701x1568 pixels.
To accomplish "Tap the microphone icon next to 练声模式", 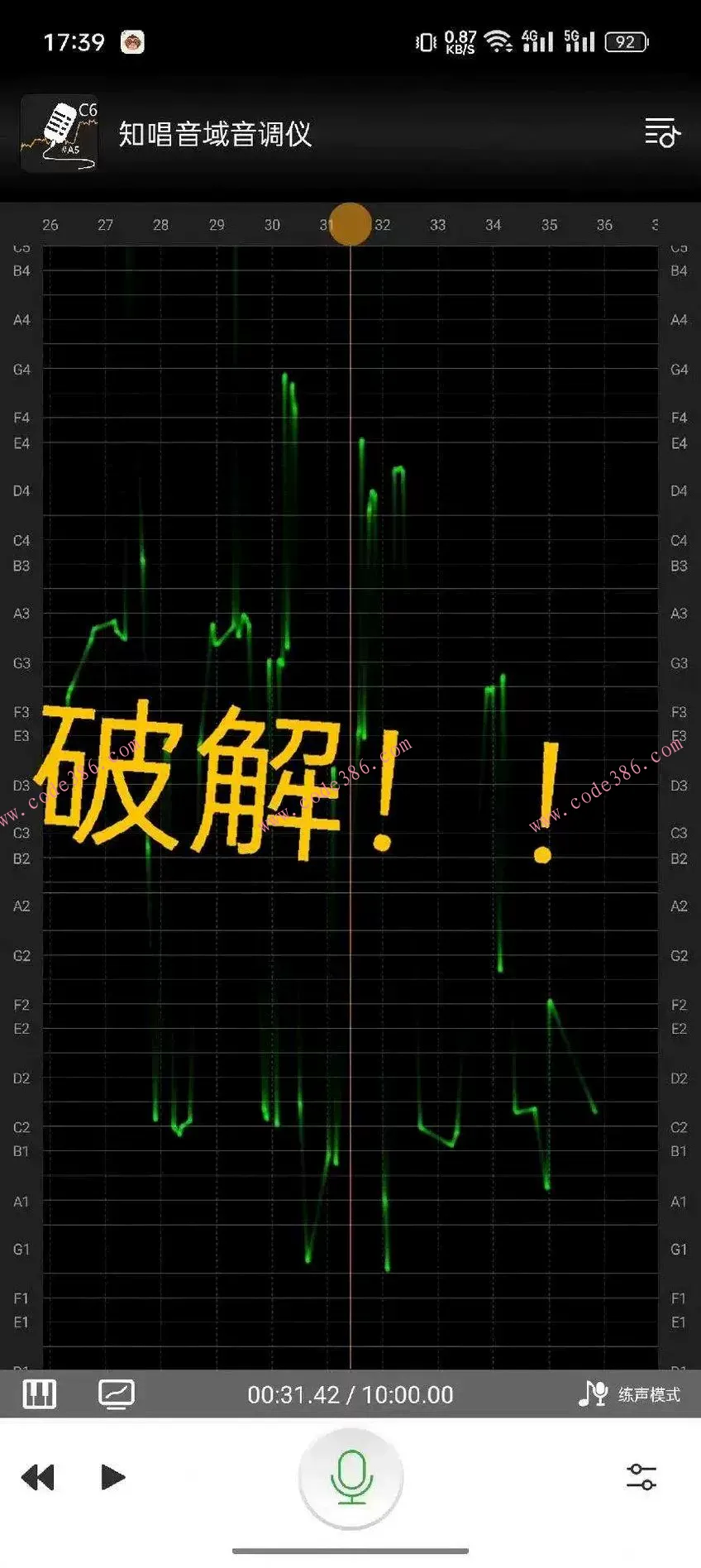I will click(x=592, y=1392).
